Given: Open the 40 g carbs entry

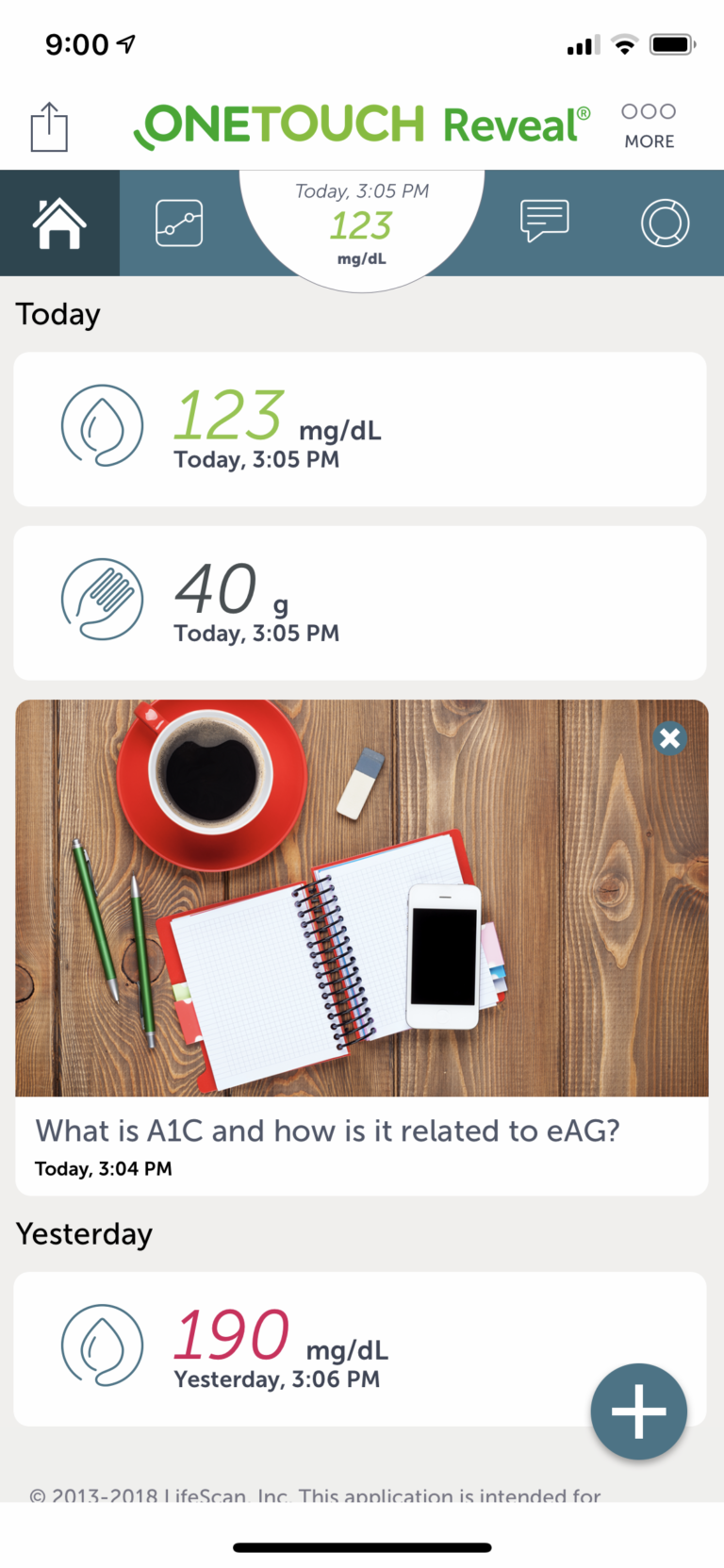Looking at the screenshot, I should pyautogui.click(x=360, y=602).
